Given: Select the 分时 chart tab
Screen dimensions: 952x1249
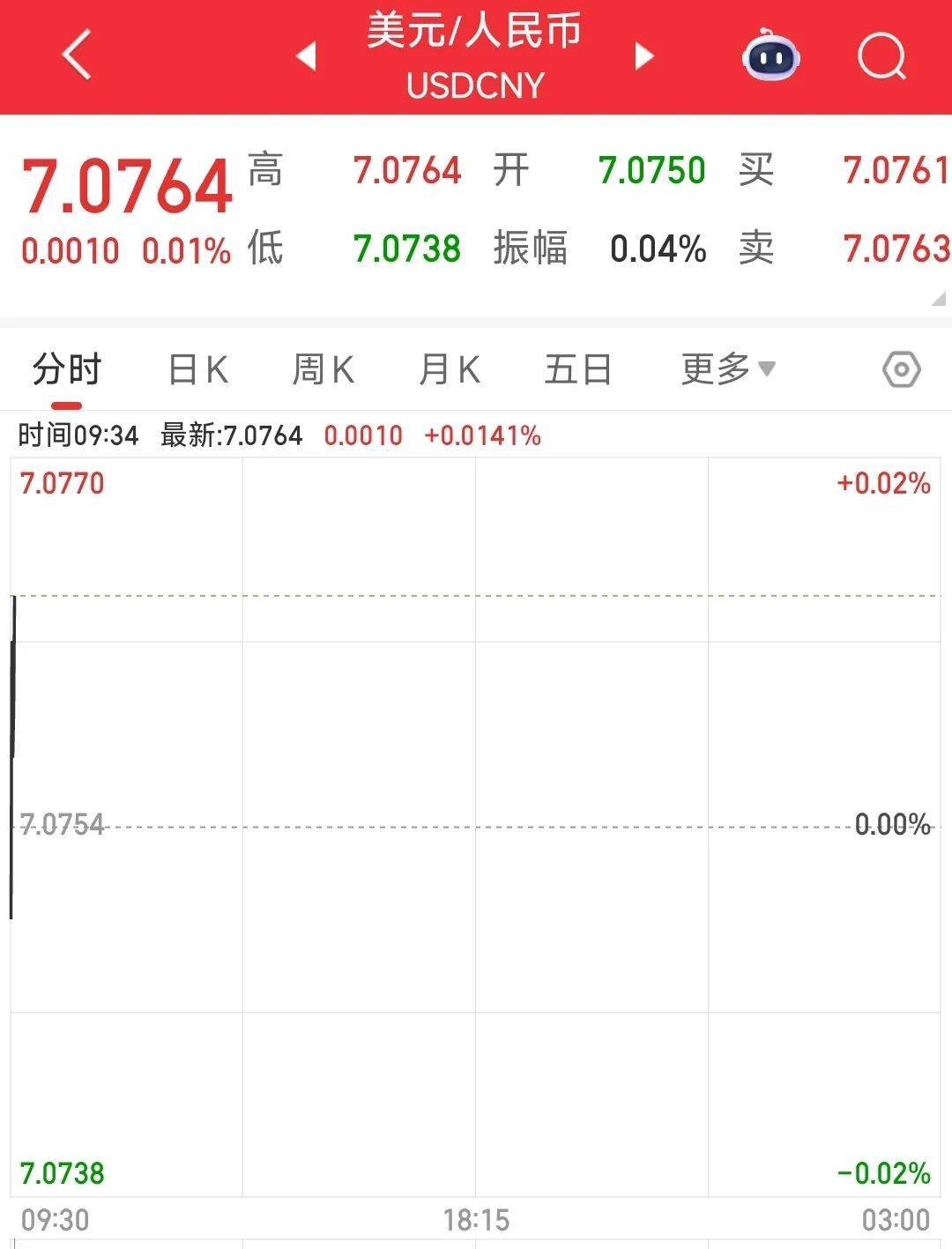Looking at the screenshot, I should [67, 369].
